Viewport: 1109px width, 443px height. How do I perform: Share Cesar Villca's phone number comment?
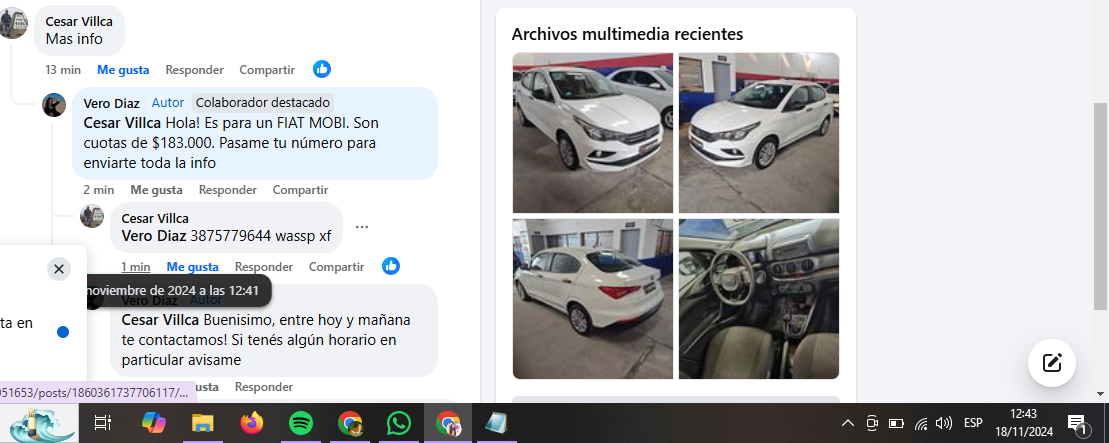[x=337, y=267]
